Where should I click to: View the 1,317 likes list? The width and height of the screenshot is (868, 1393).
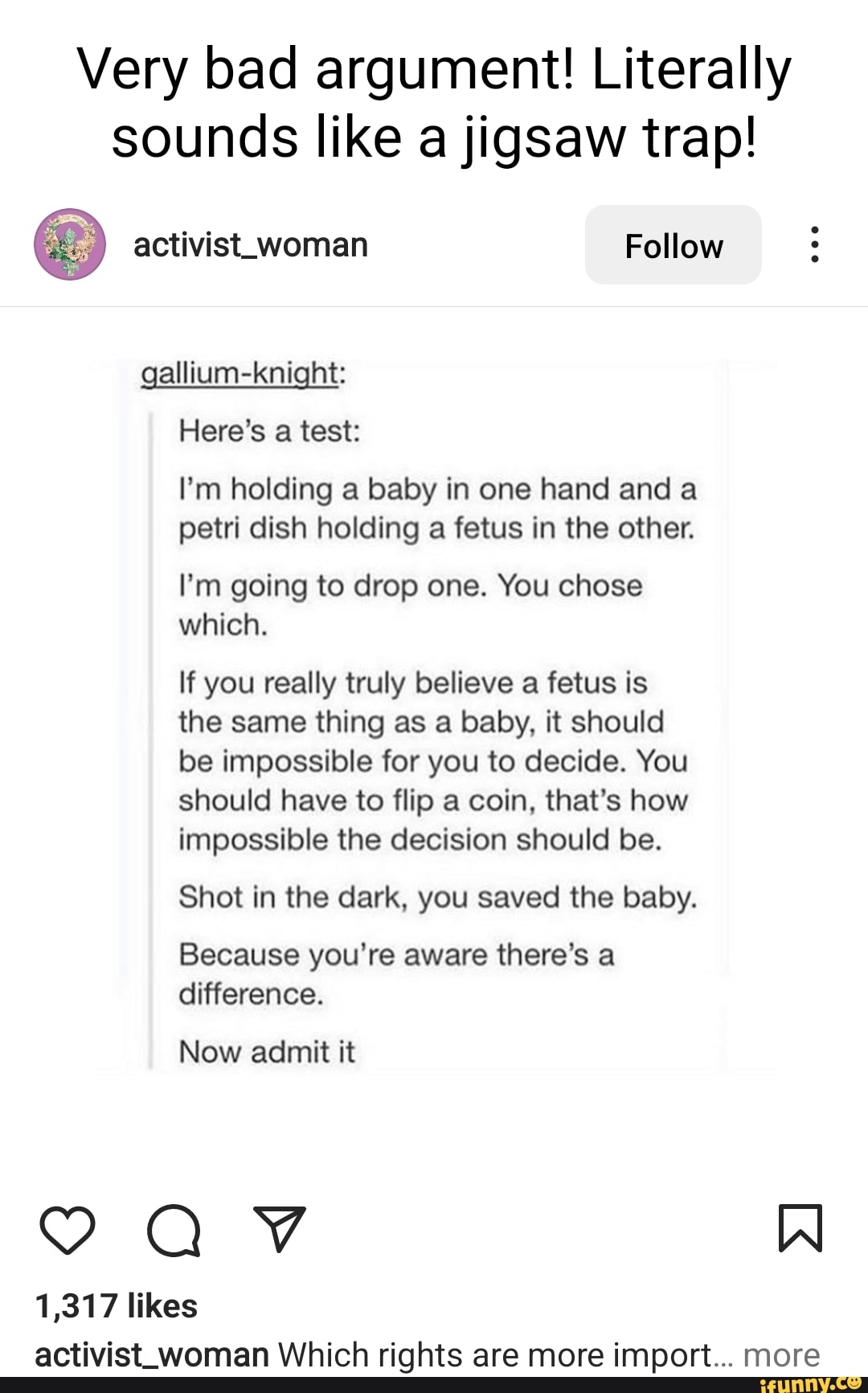click(117, 1305)
